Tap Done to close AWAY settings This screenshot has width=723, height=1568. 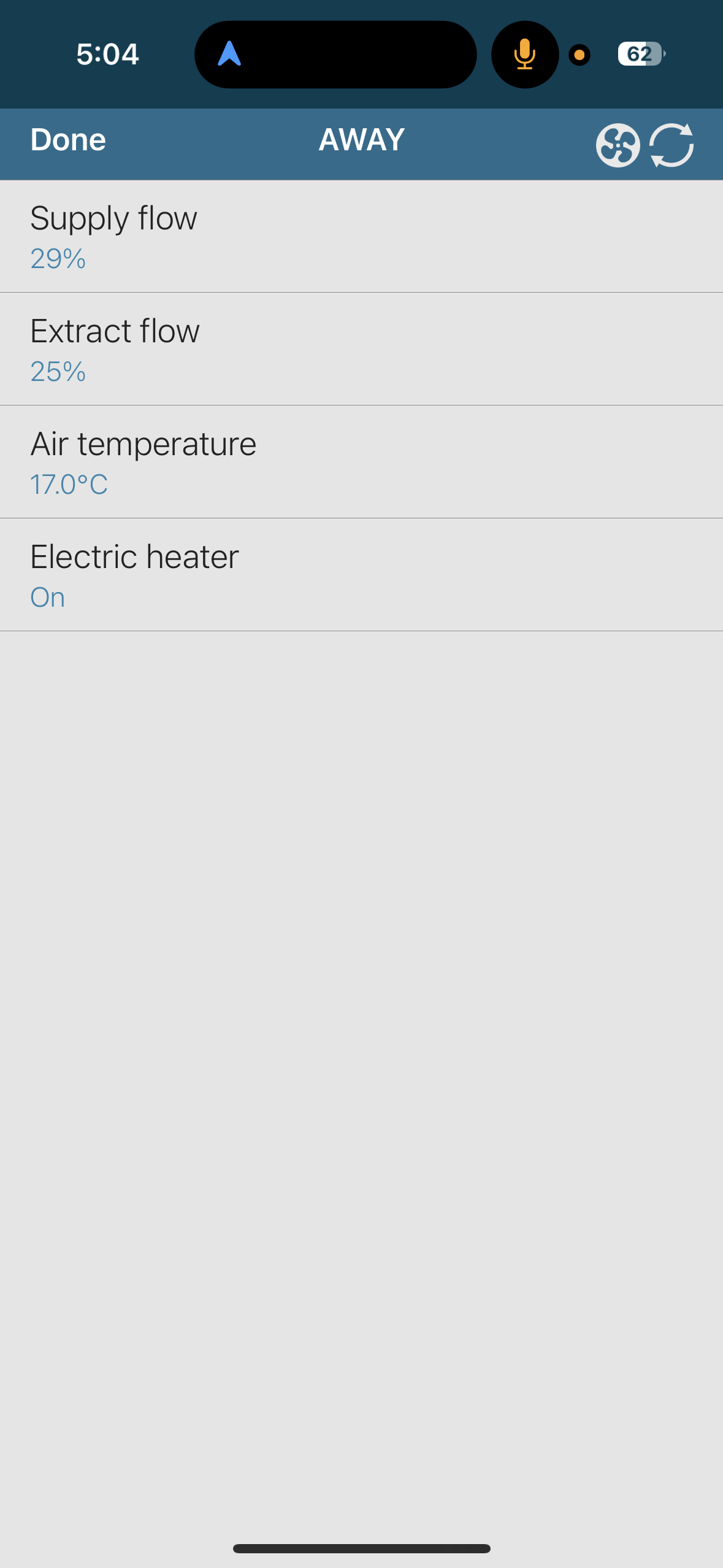68,140
